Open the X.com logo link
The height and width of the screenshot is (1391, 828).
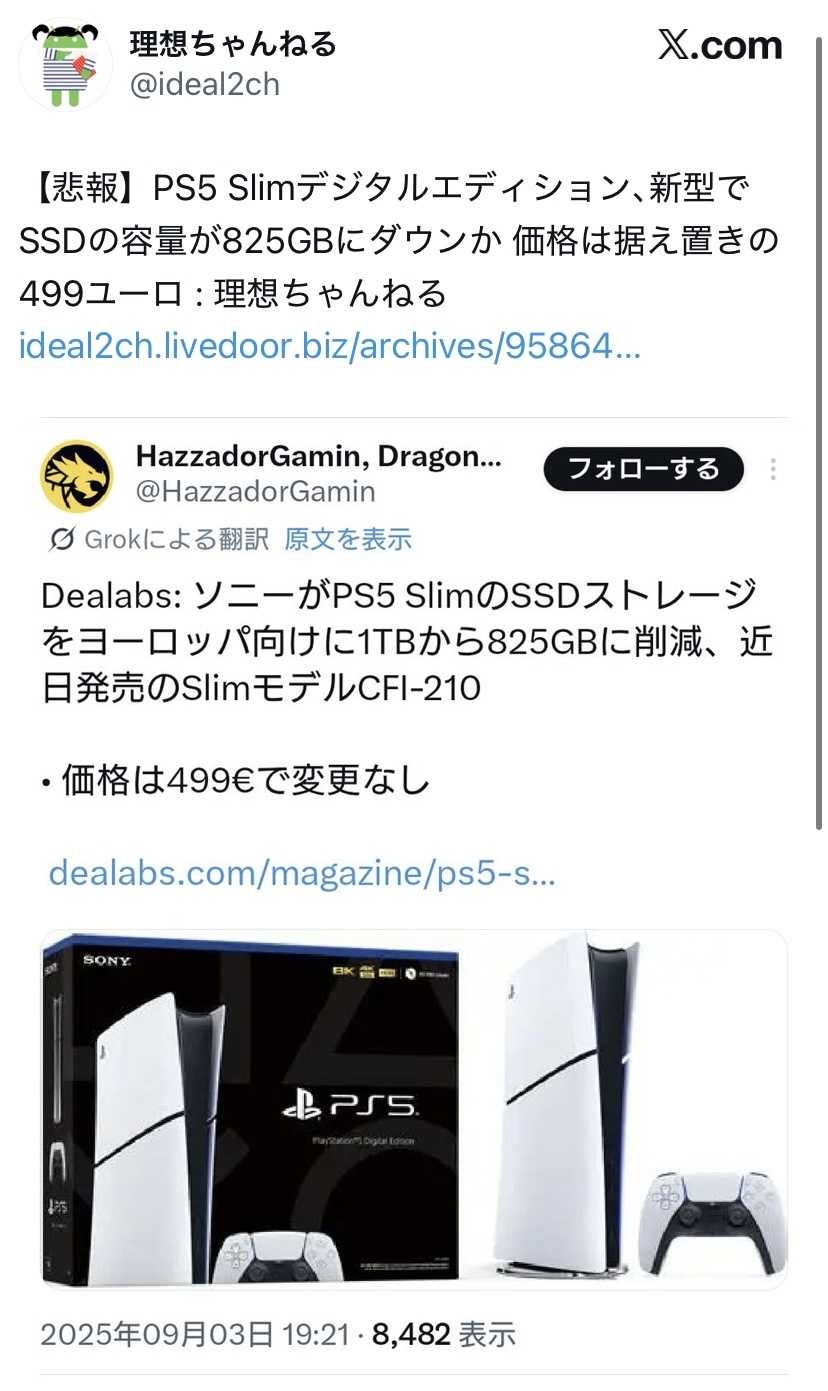coord(720,46)
